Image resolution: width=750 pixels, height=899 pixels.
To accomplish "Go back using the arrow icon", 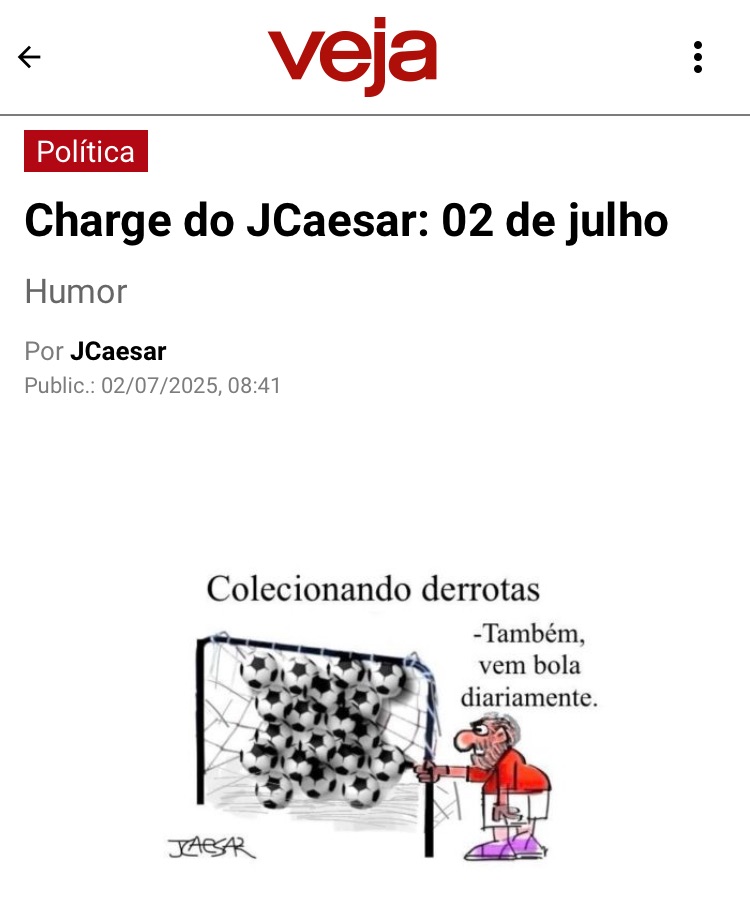I will pyautogui.click(x=29, y=57).
